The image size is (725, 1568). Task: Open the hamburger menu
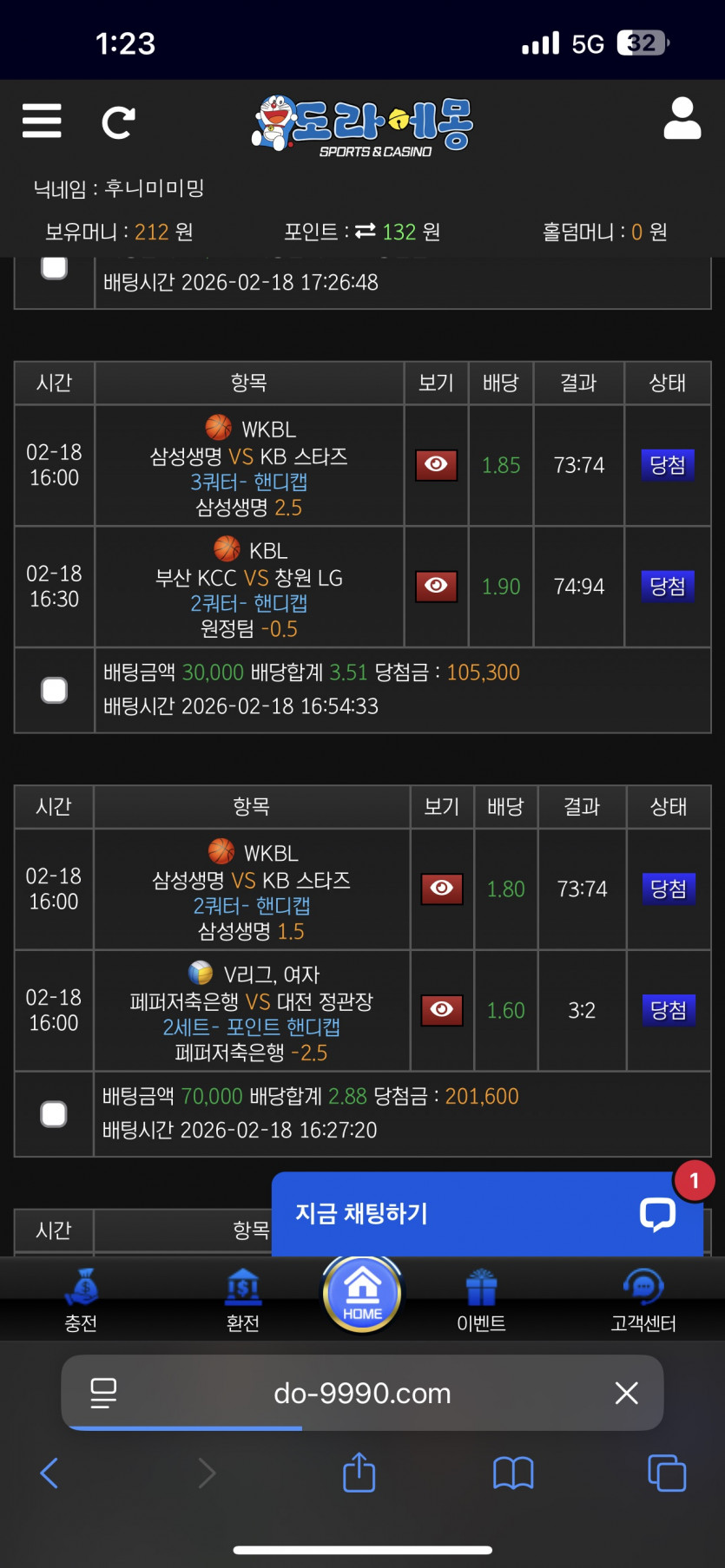click(42, 121)
